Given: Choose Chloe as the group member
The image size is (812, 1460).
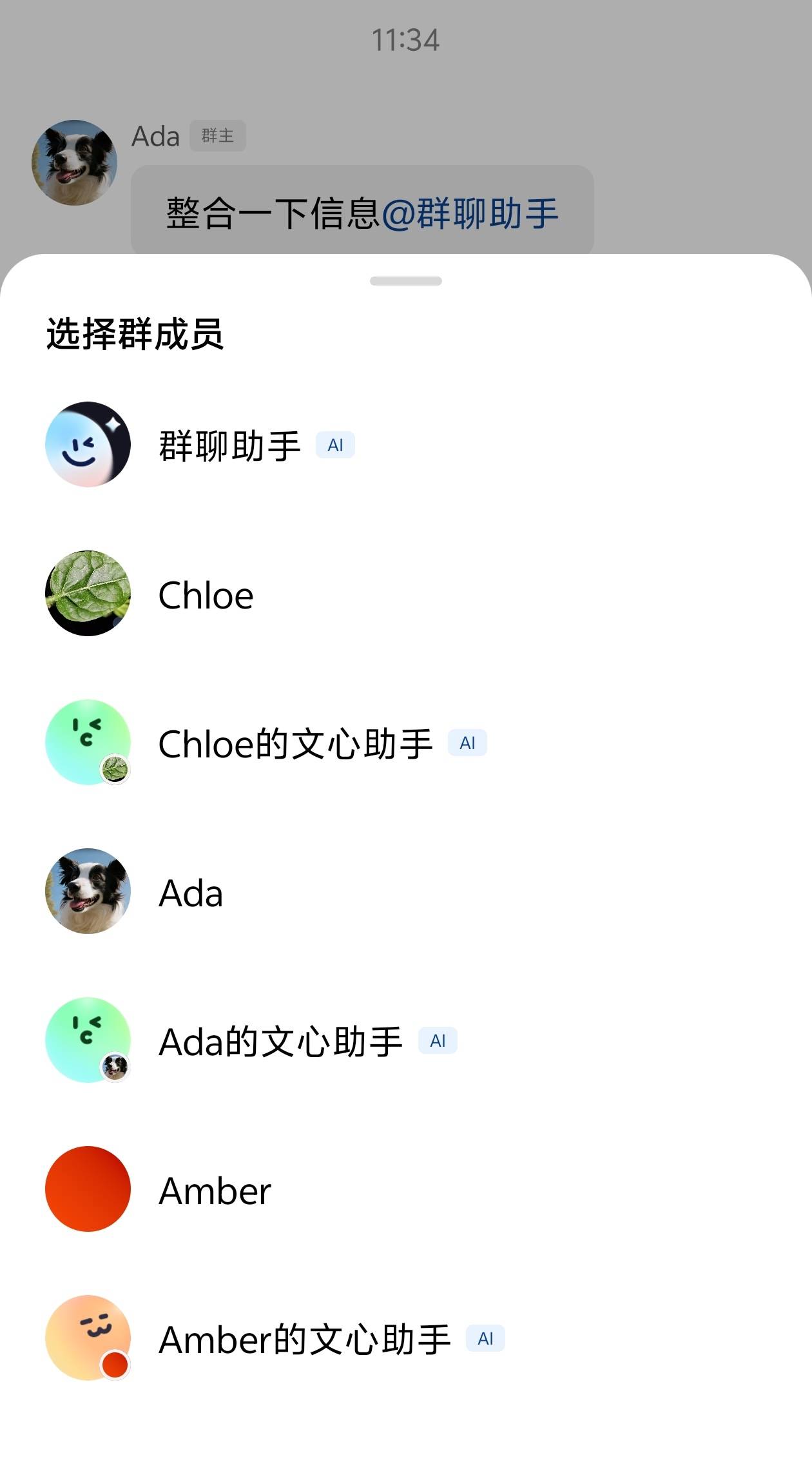Looking at the screenshot, I should tap(206, 594).
